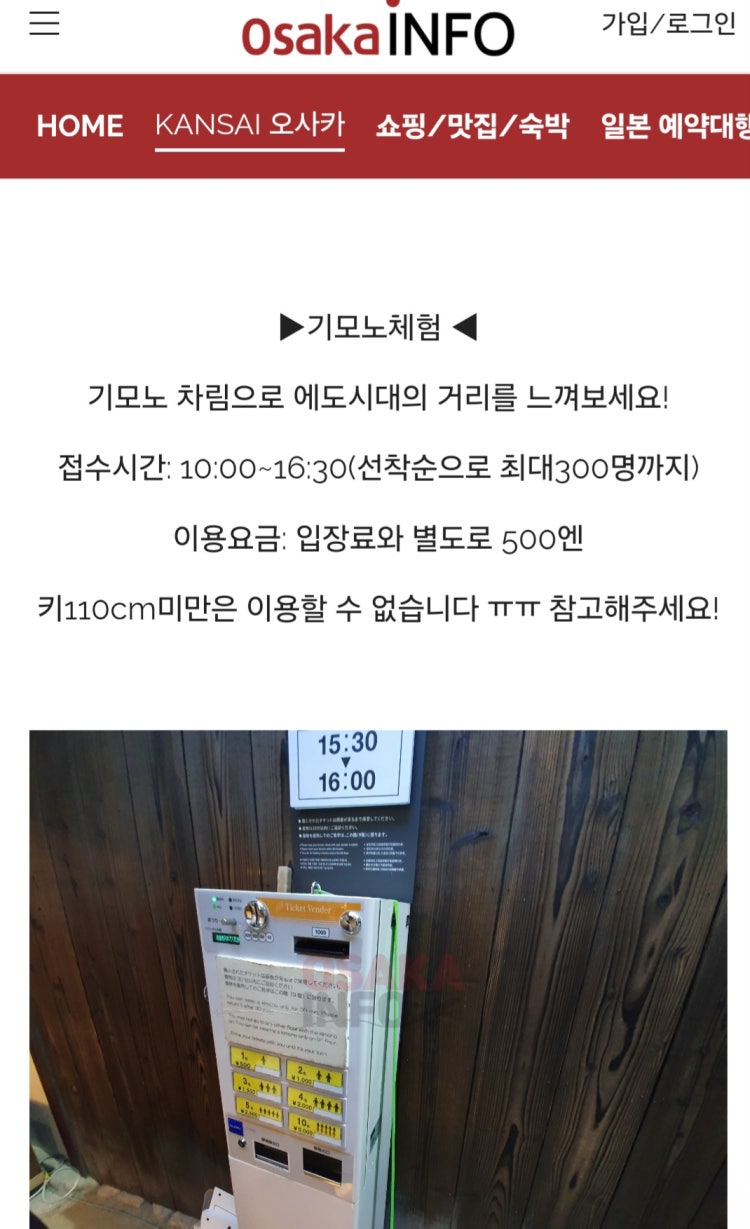Screen dimensions: 750x1229
Task: Select the KANSAI 오사카 tab
Action: pos(250,126)
